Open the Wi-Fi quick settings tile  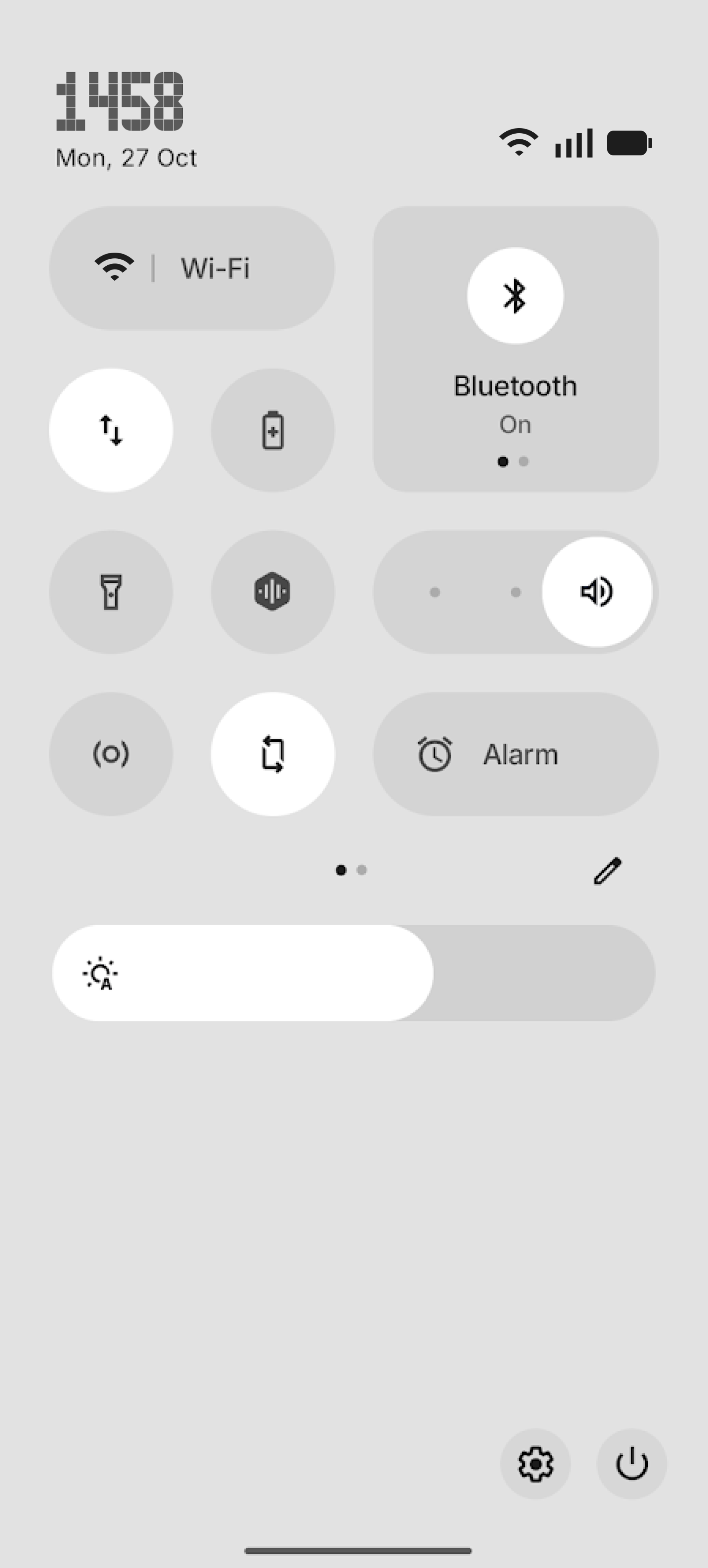point(191,268)
